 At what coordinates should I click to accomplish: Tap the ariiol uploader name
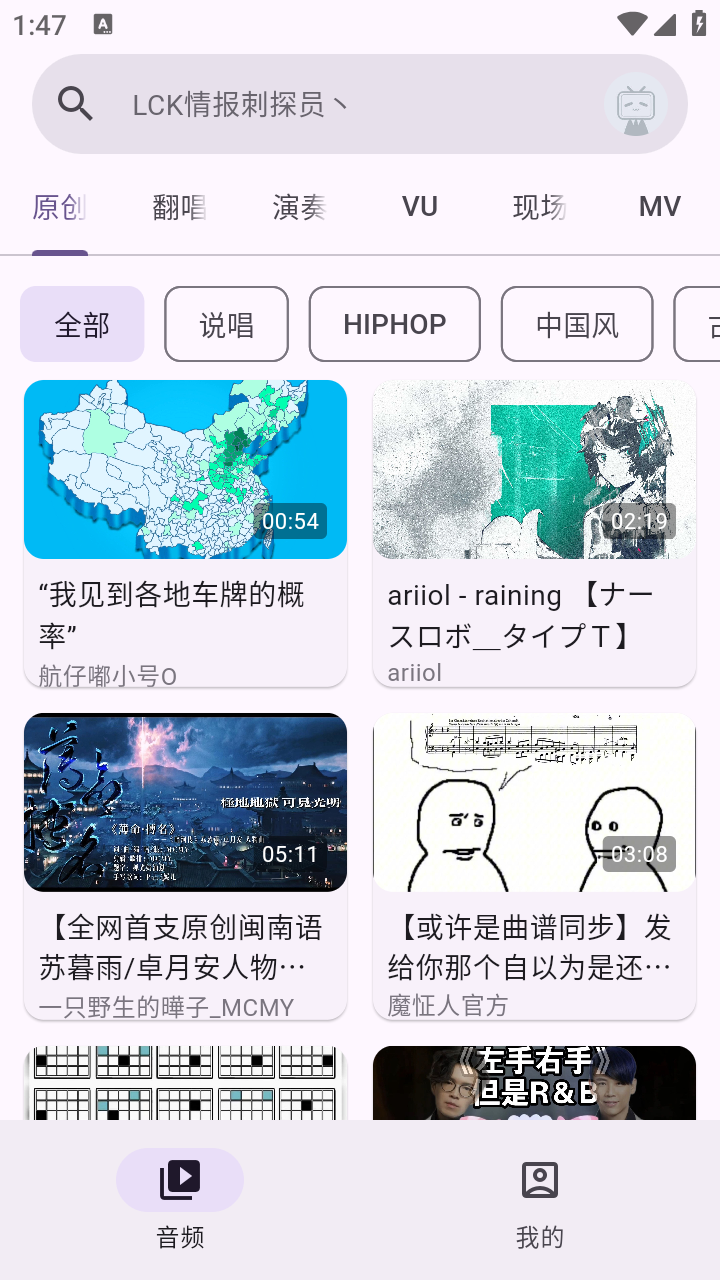coord(414,672)
